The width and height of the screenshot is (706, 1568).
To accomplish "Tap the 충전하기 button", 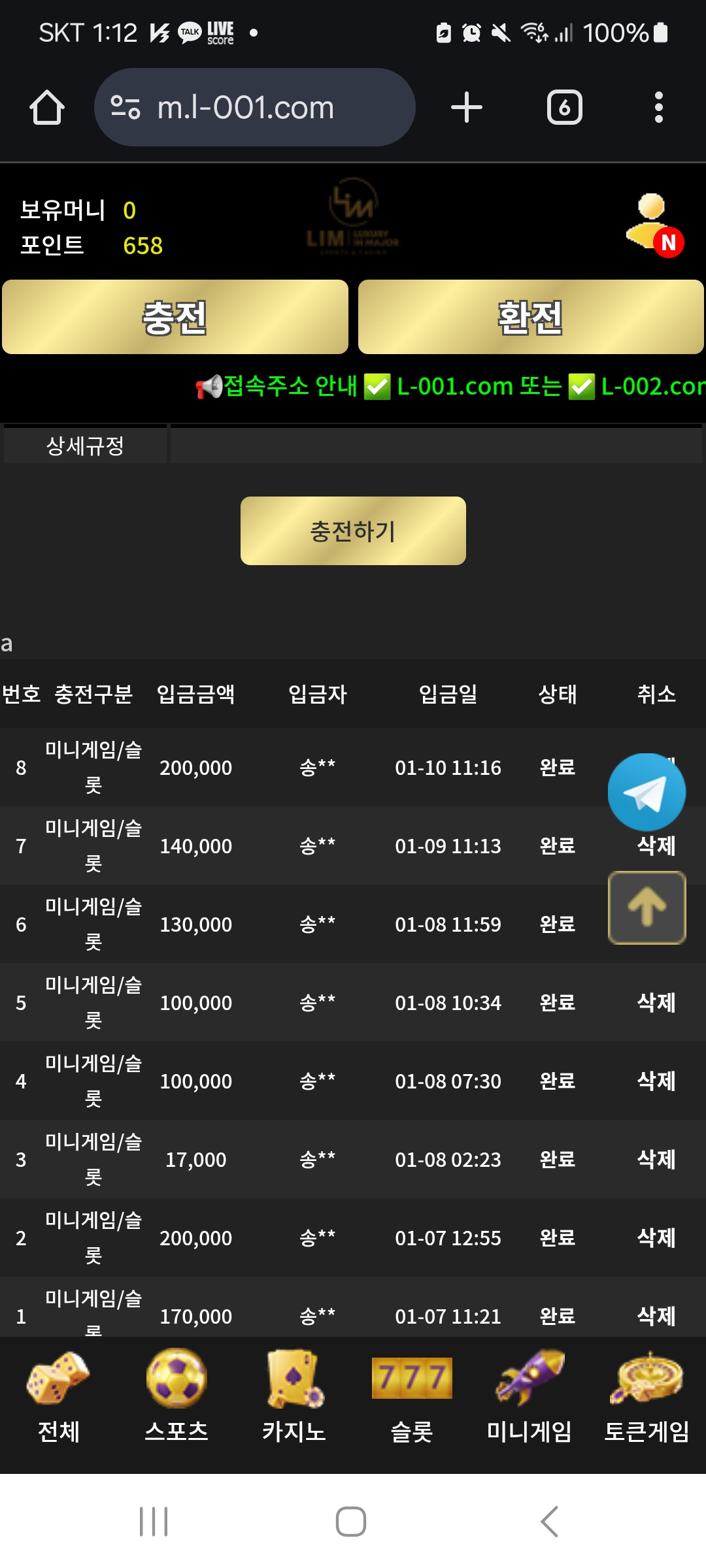I will point(353,531).
